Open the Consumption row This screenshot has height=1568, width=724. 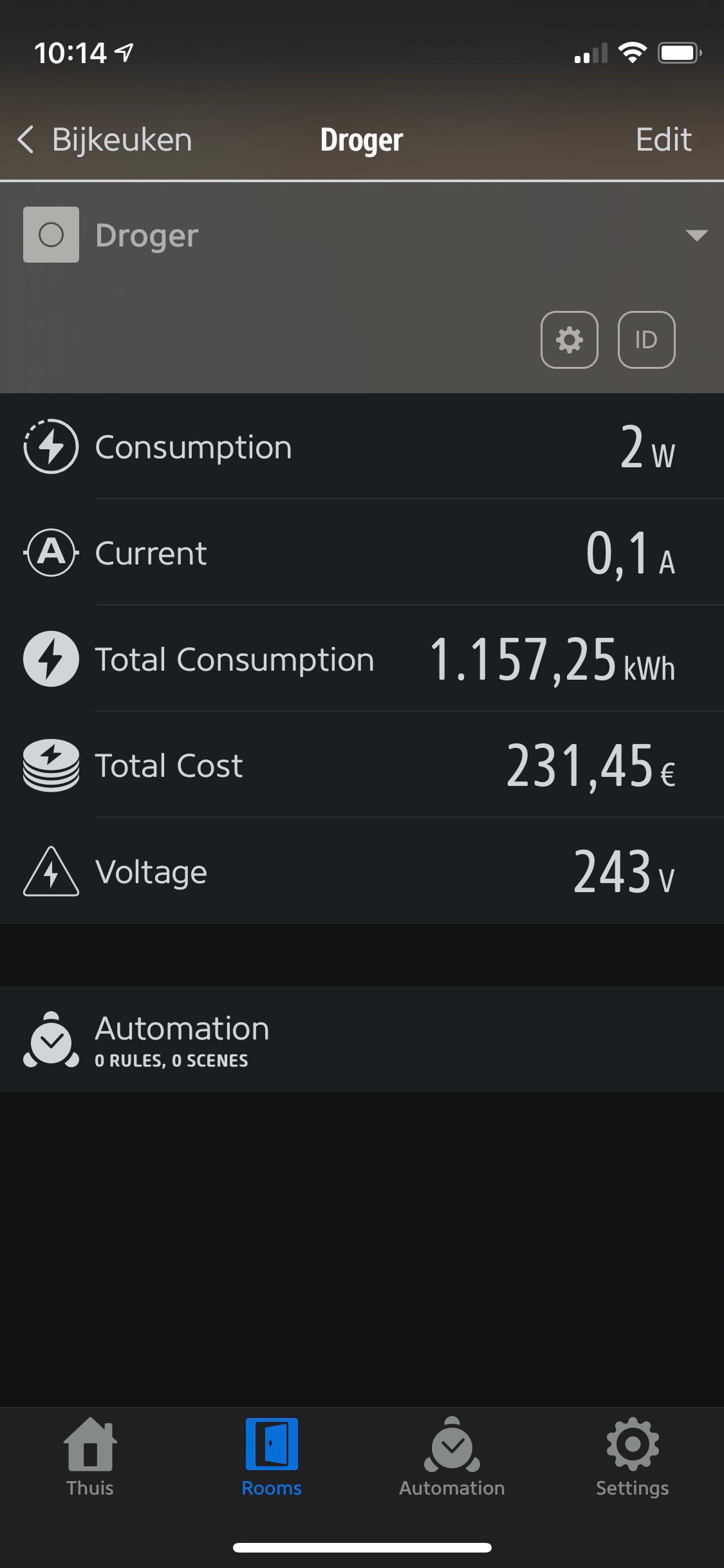(362, 447)
